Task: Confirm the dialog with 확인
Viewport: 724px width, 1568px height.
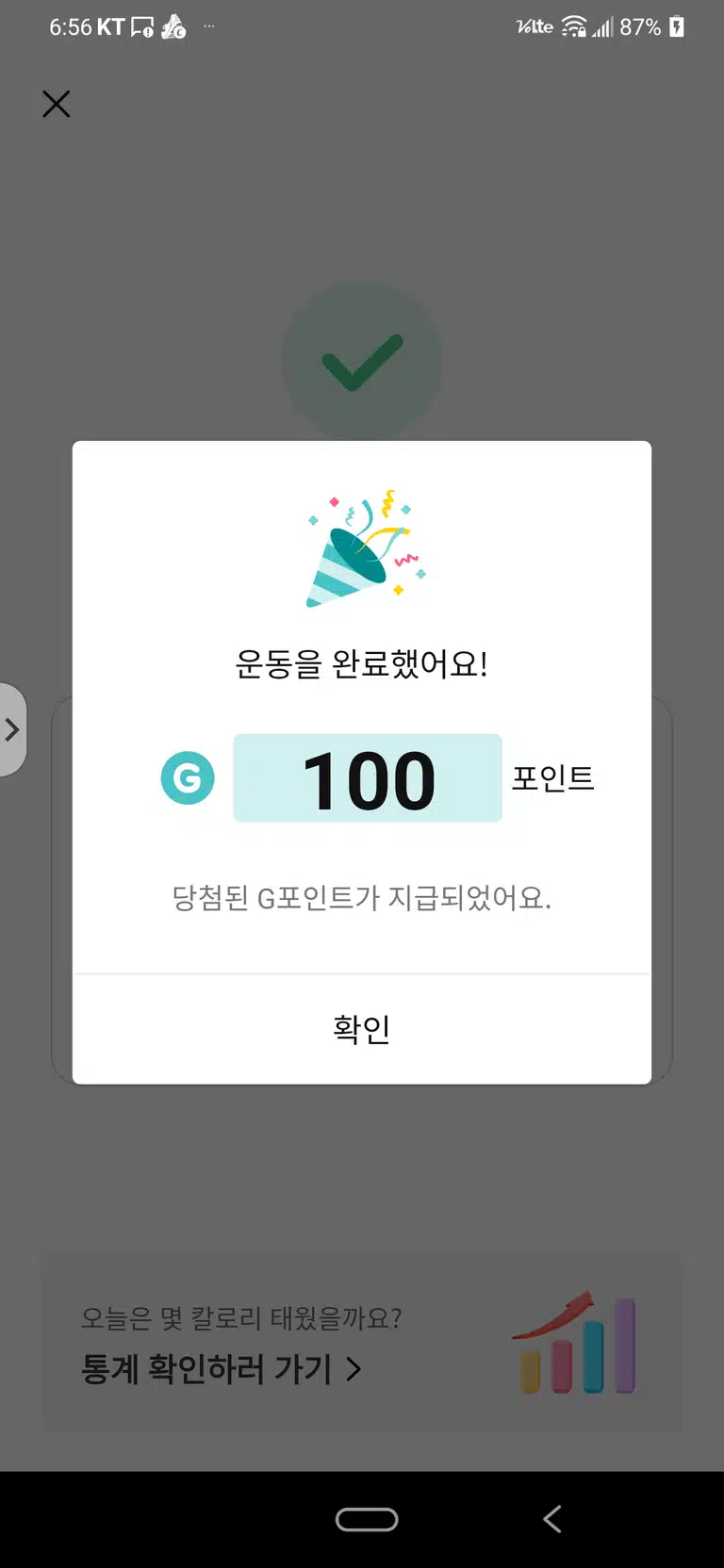Action: (362, 1029)
